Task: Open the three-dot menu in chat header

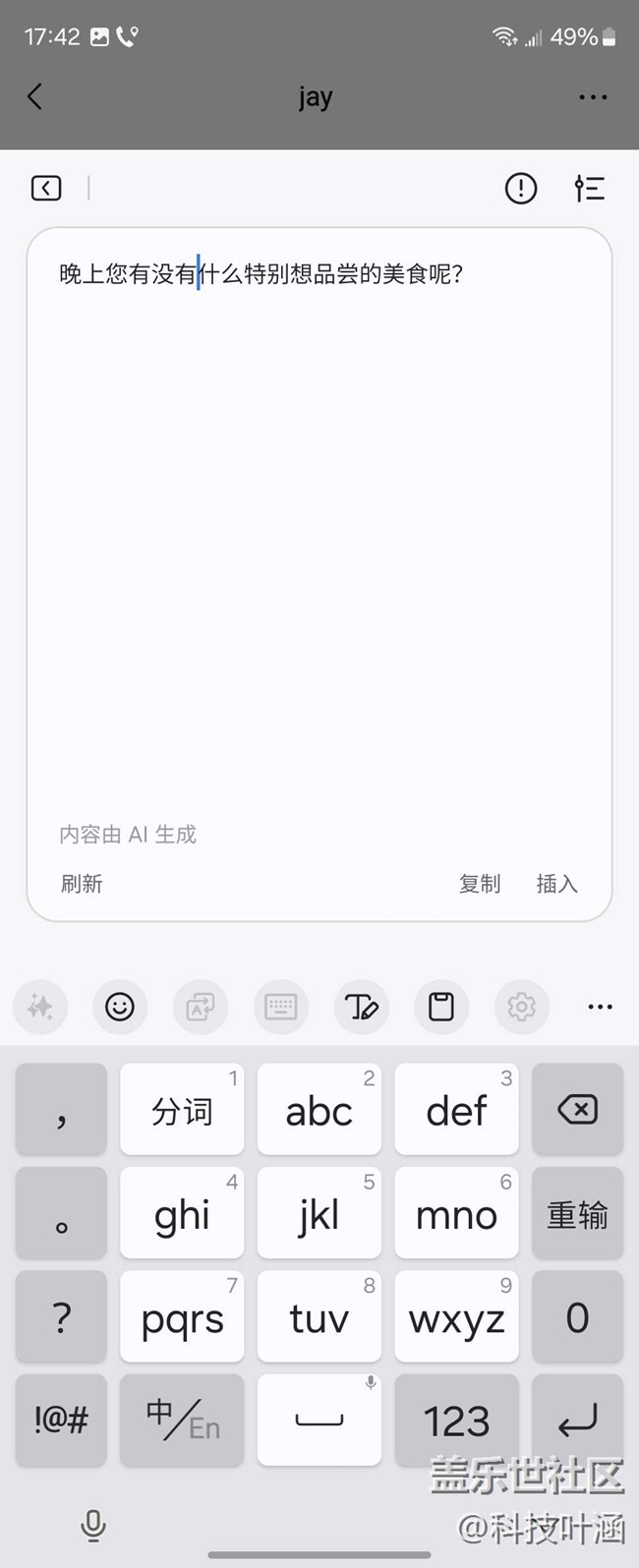Action: coord(593,97)
